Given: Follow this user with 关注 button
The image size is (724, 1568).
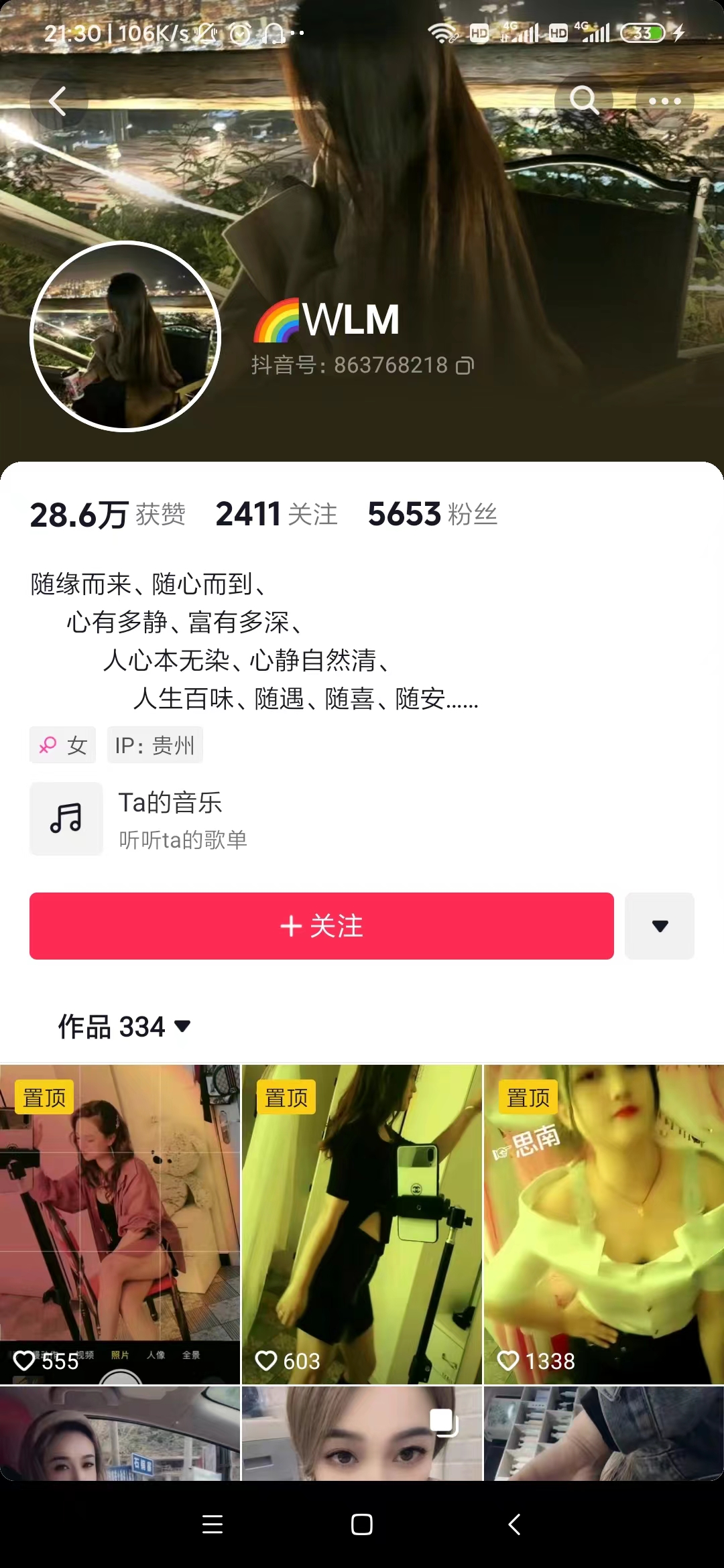Looking at the screenshot, I should click(x=322, y=926).
